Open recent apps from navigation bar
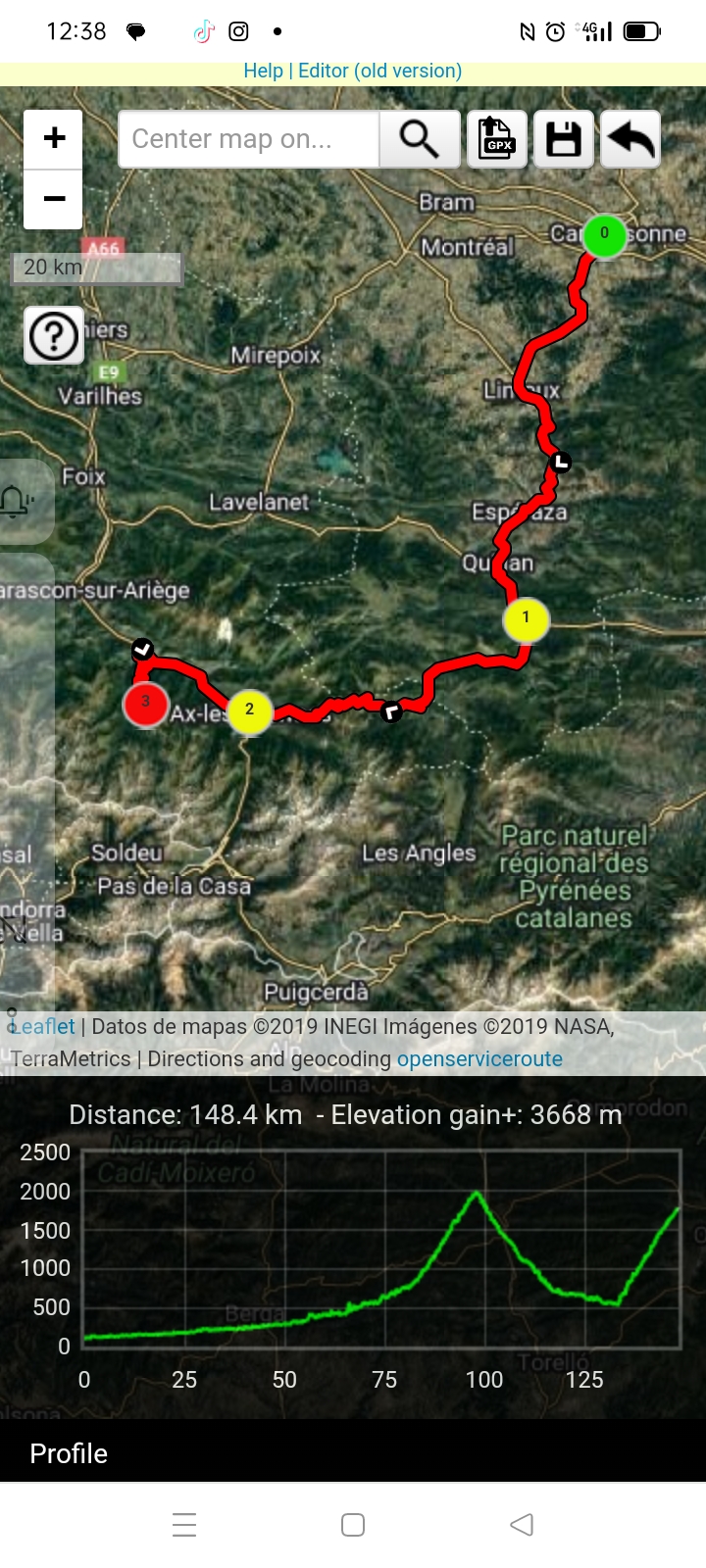Image resolution: width=706 pixels, height=1568 pixels. coord(184,1524)
